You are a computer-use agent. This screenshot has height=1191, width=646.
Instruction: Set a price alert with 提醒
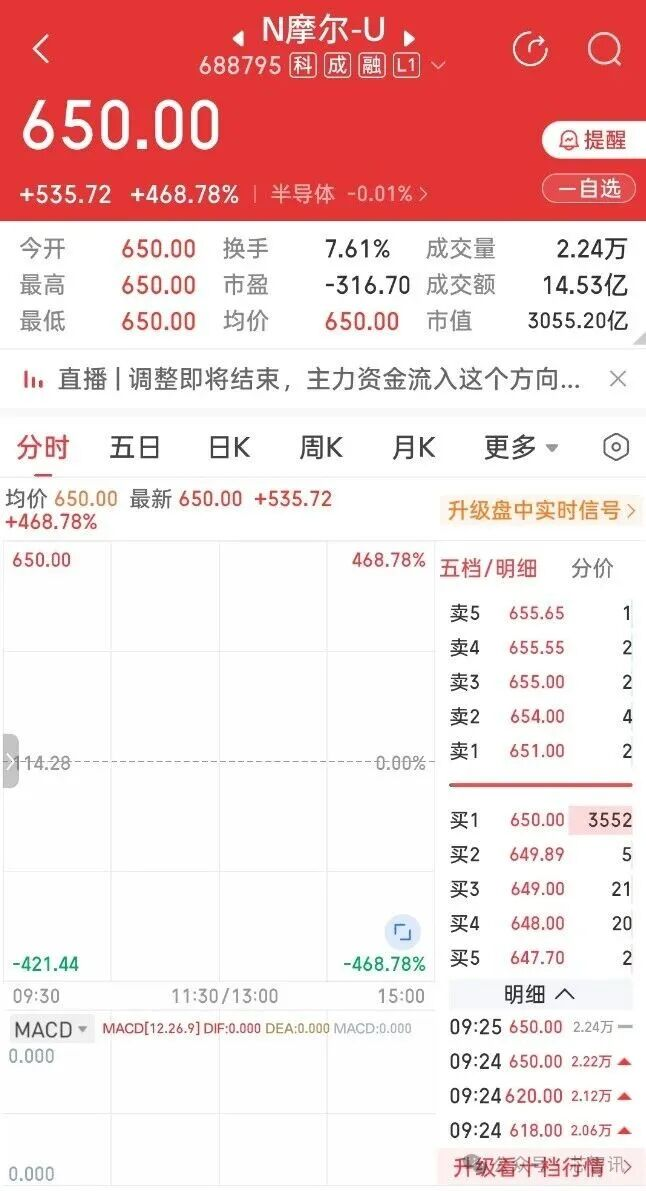coord(592,140)
